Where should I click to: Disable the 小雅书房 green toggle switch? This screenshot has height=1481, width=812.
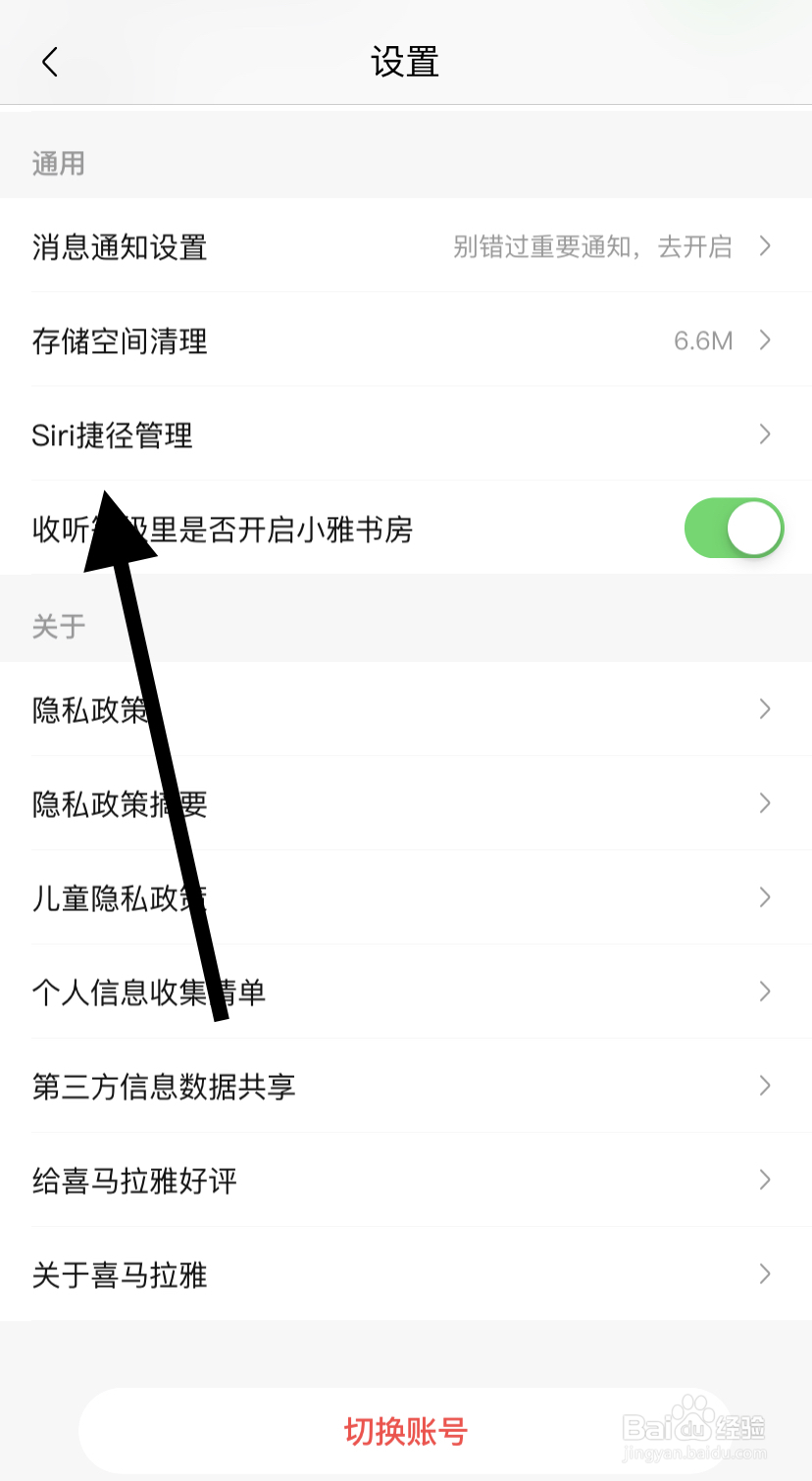(x=734, y=528)
